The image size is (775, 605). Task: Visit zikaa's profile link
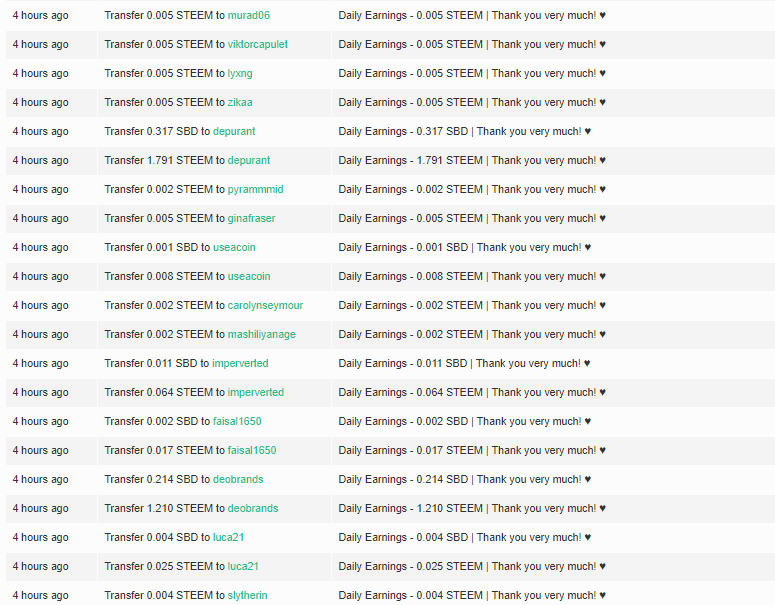240,102
